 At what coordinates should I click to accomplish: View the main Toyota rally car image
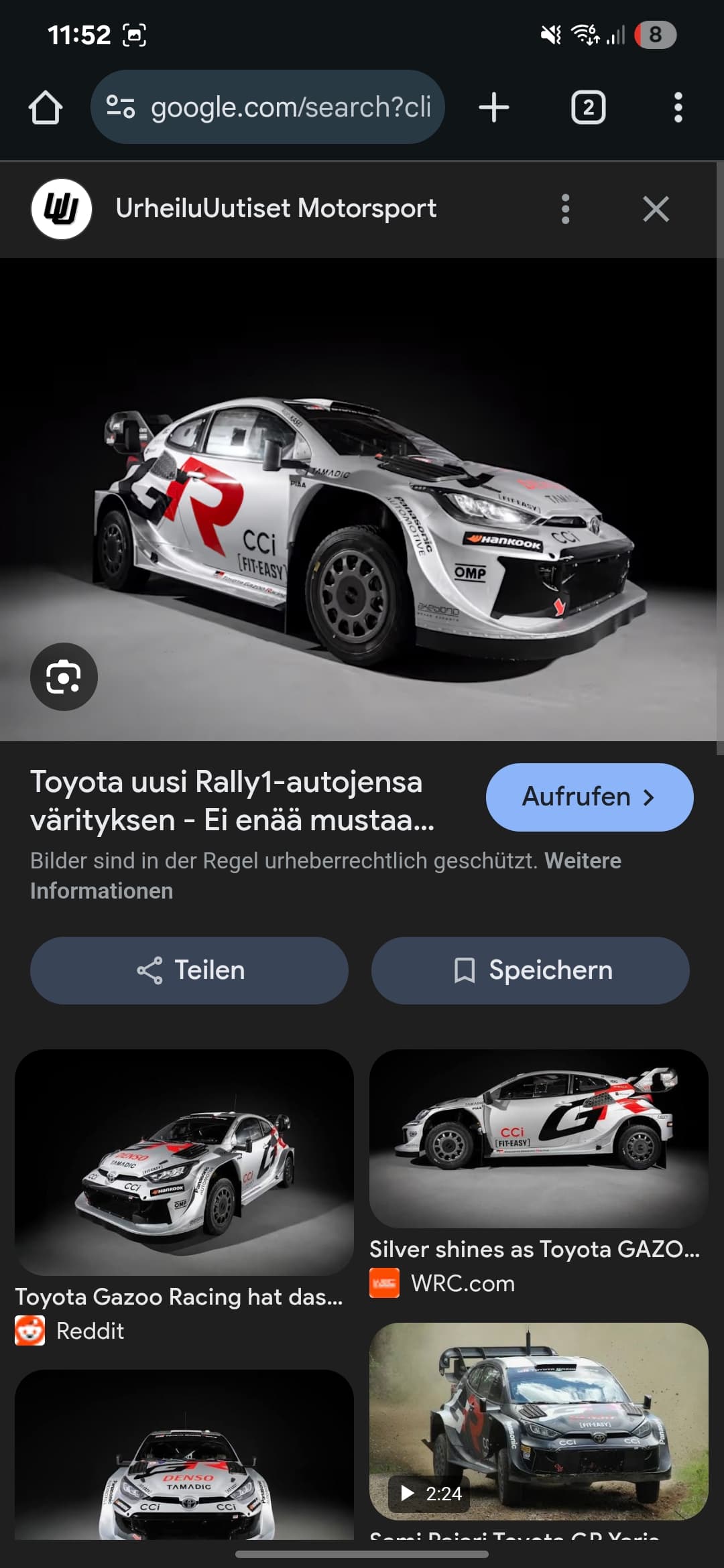362,499
